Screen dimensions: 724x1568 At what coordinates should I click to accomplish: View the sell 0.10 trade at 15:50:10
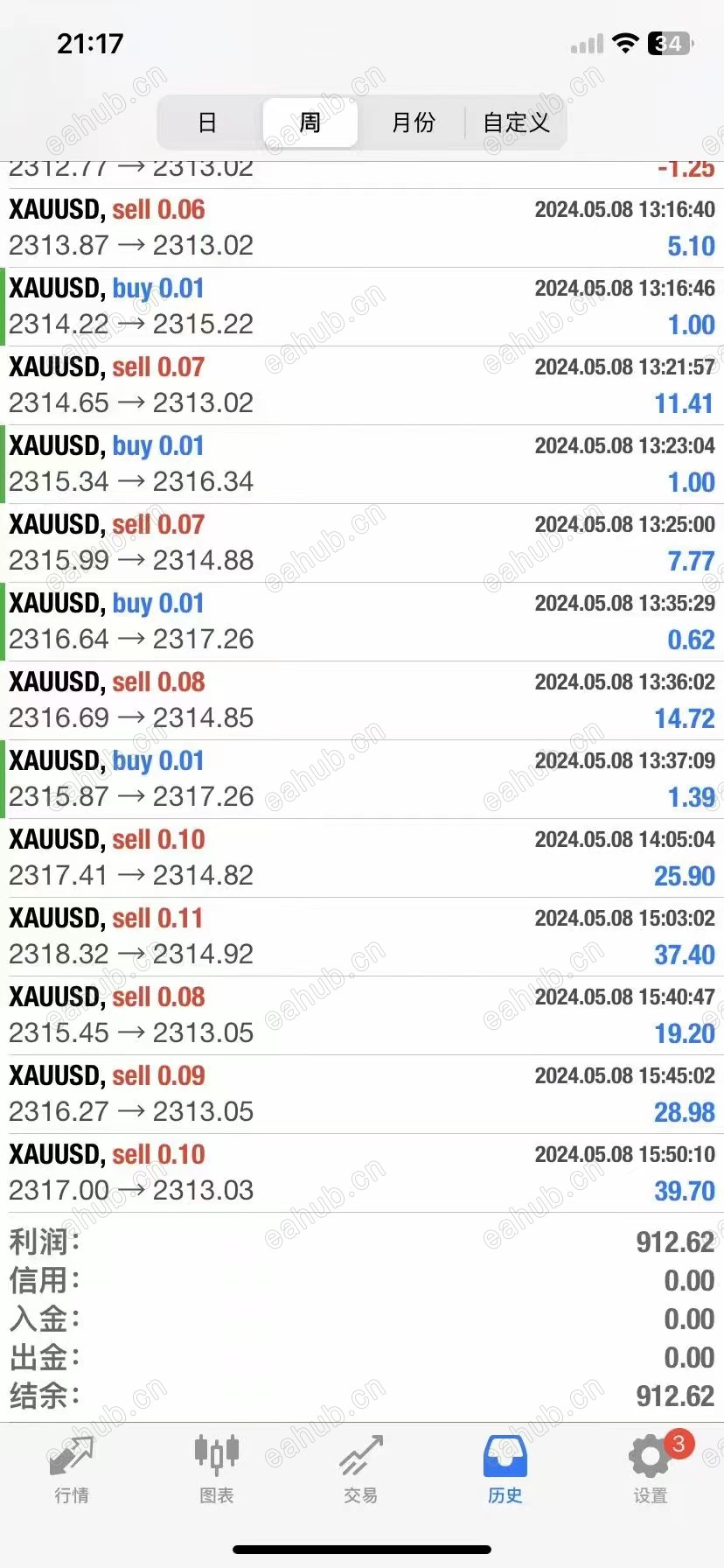(x=362, y=1172)
